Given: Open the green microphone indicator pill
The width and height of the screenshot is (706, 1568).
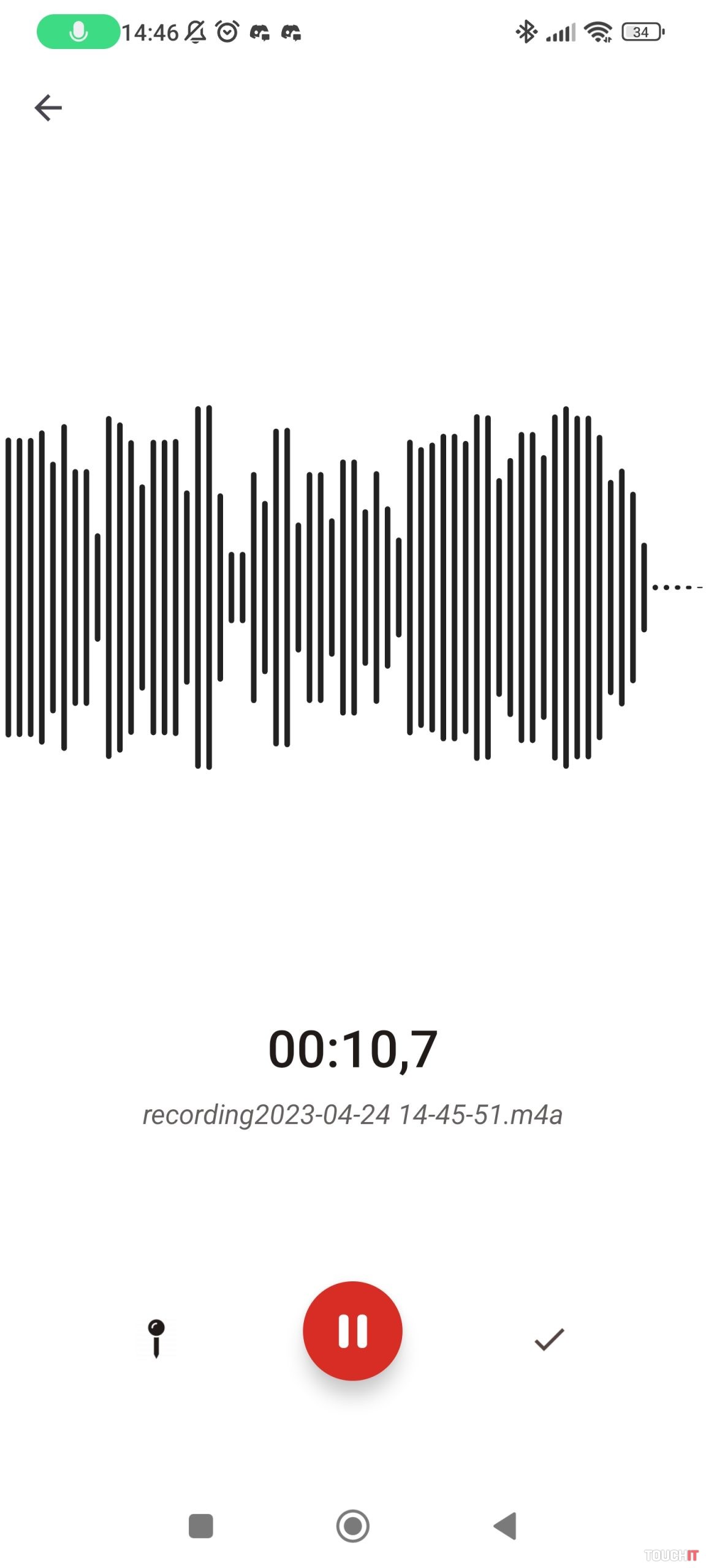Looking at the screenshot, I should 78,31.
